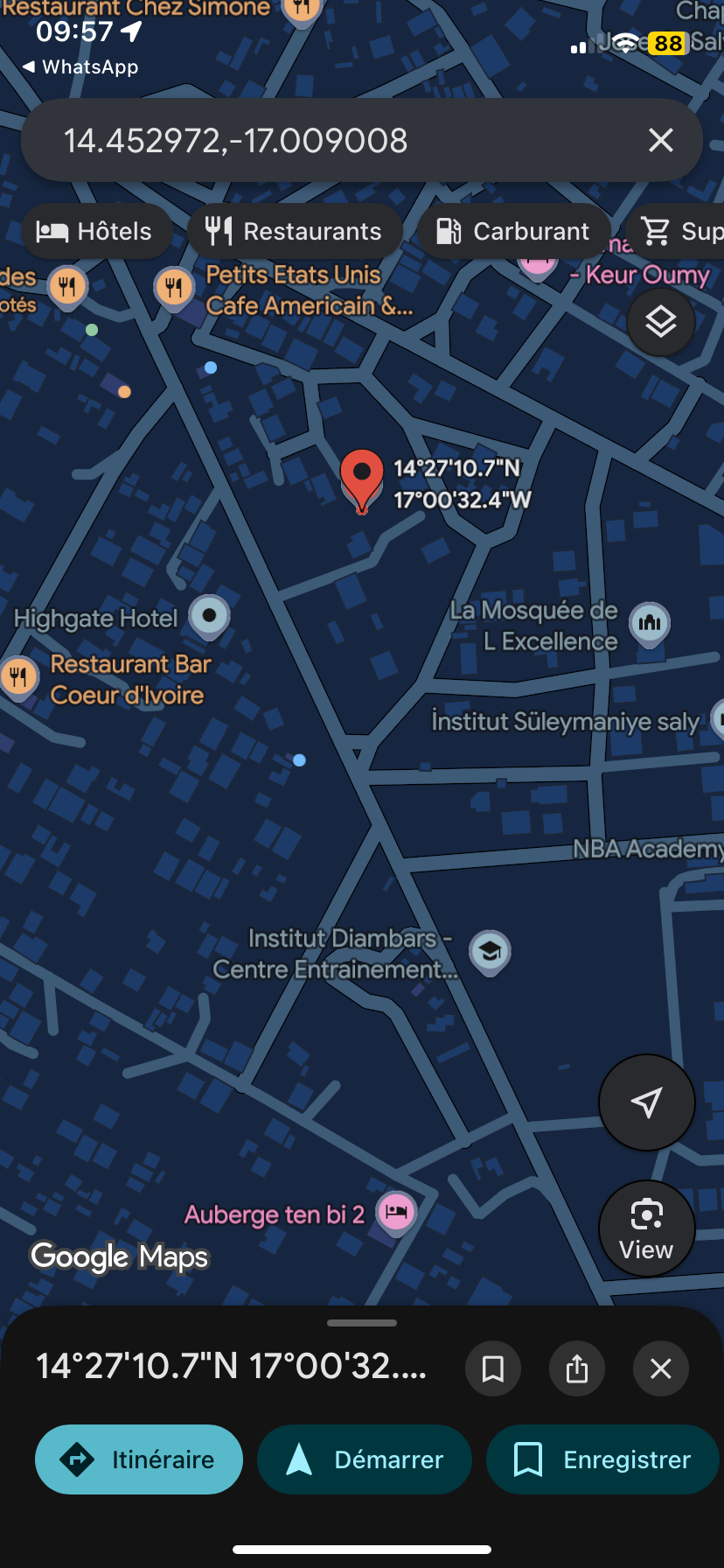Open La Mosquée de L Excellence marker

[x=650, y=624]
